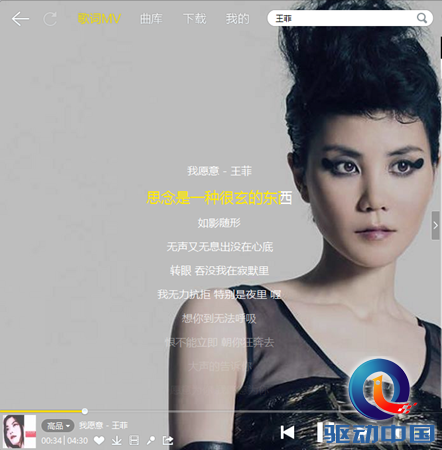Open the album cover thumbnail
Viewport: 442px width, 450px height.
pyautogui.click(x=19, y=431)
